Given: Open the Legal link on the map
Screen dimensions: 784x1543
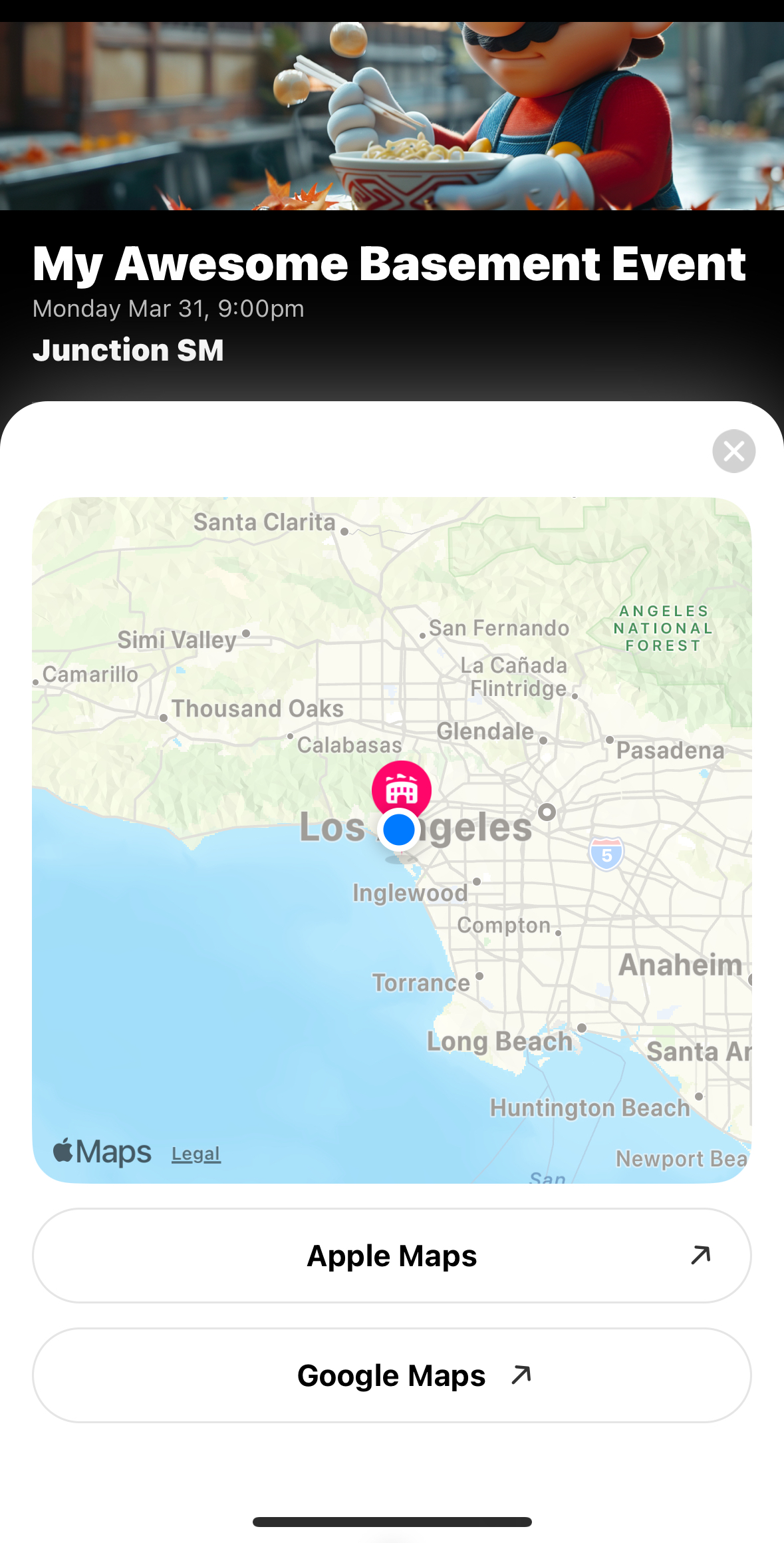Looking at the screenshot, I should tap(196, 1154).
